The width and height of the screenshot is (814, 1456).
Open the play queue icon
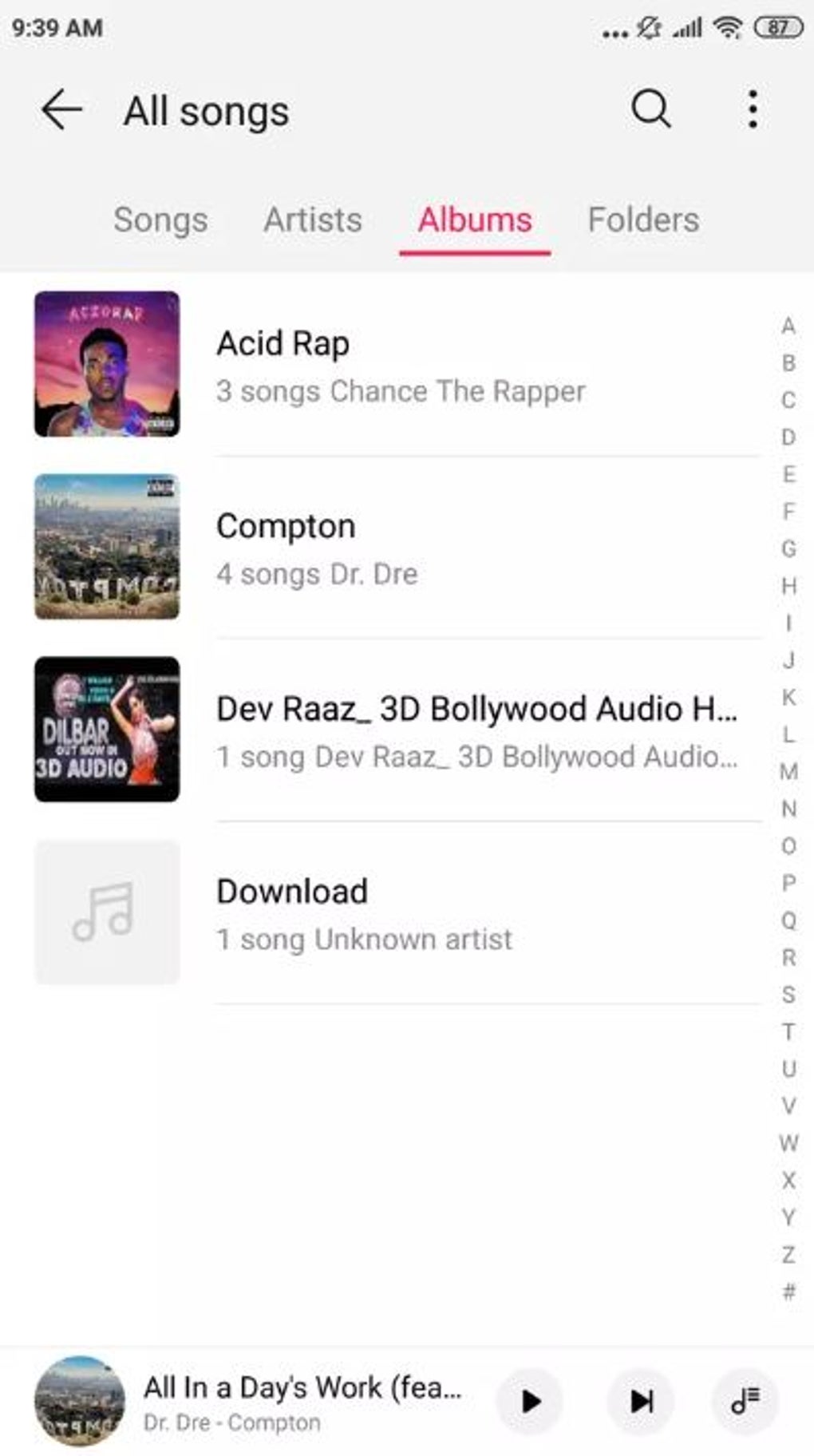click(x=745, y=1401)
